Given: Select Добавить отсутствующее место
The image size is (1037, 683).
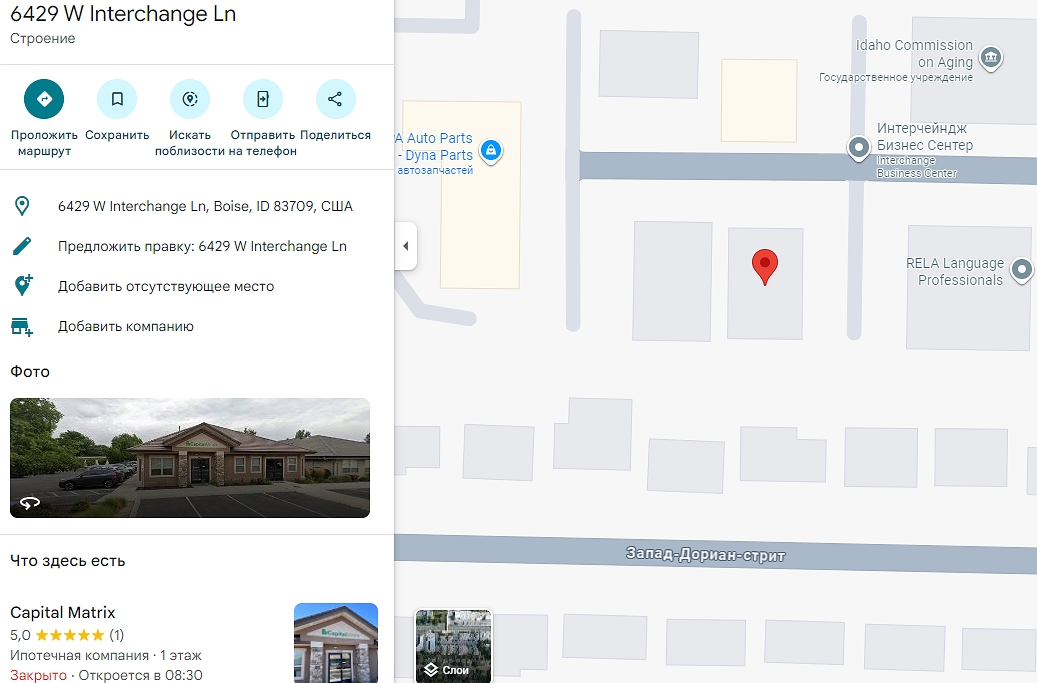Looking at the screenshot, I should click(x=166, y=286).
